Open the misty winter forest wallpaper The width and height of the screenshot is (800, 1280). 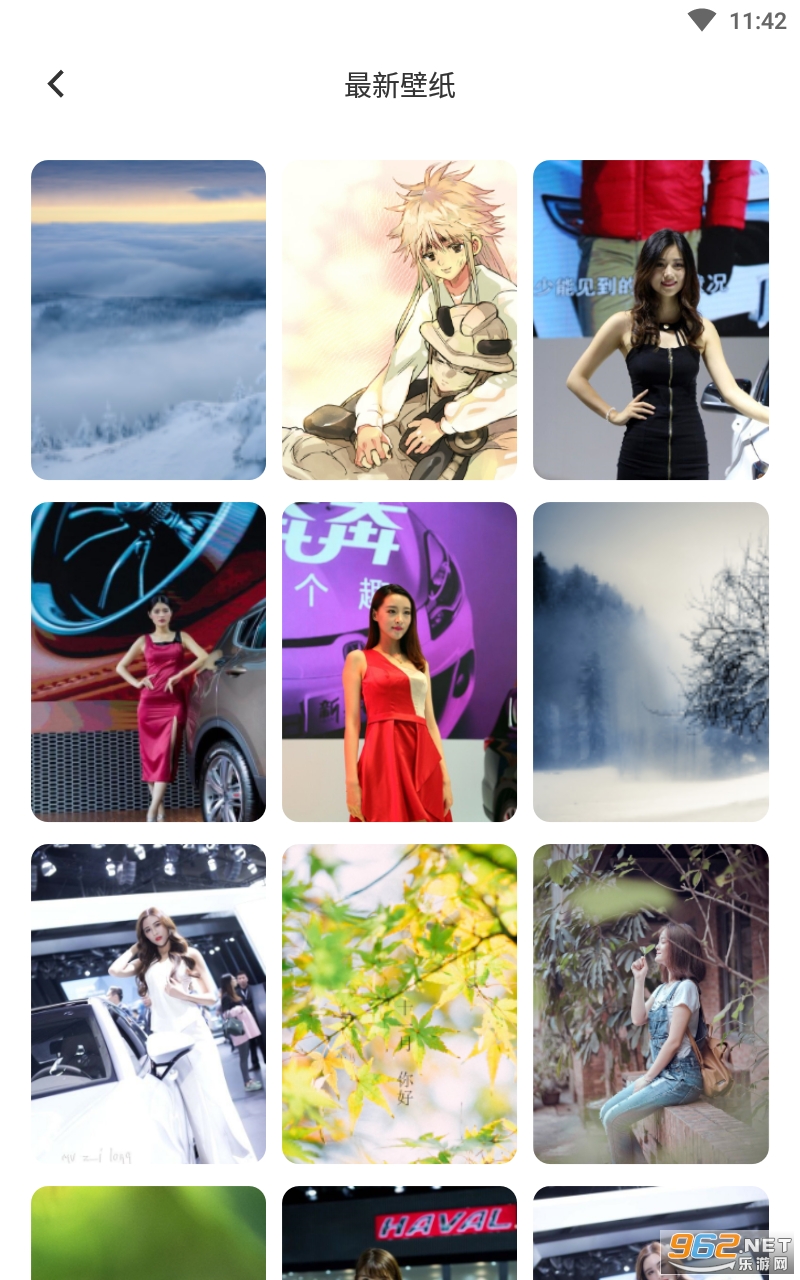point(650,662)
